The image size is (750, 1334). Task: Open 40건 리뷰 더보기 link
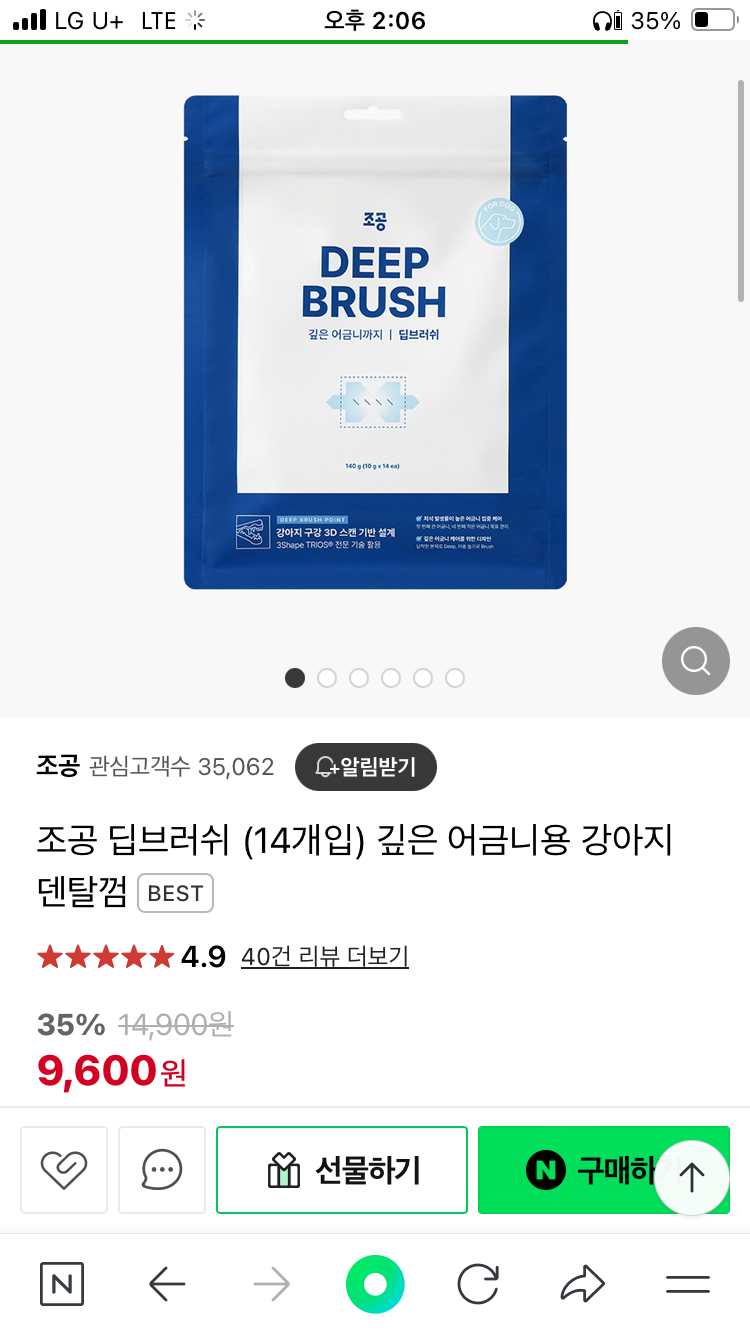pyautogui.click(x=324, y=957)
